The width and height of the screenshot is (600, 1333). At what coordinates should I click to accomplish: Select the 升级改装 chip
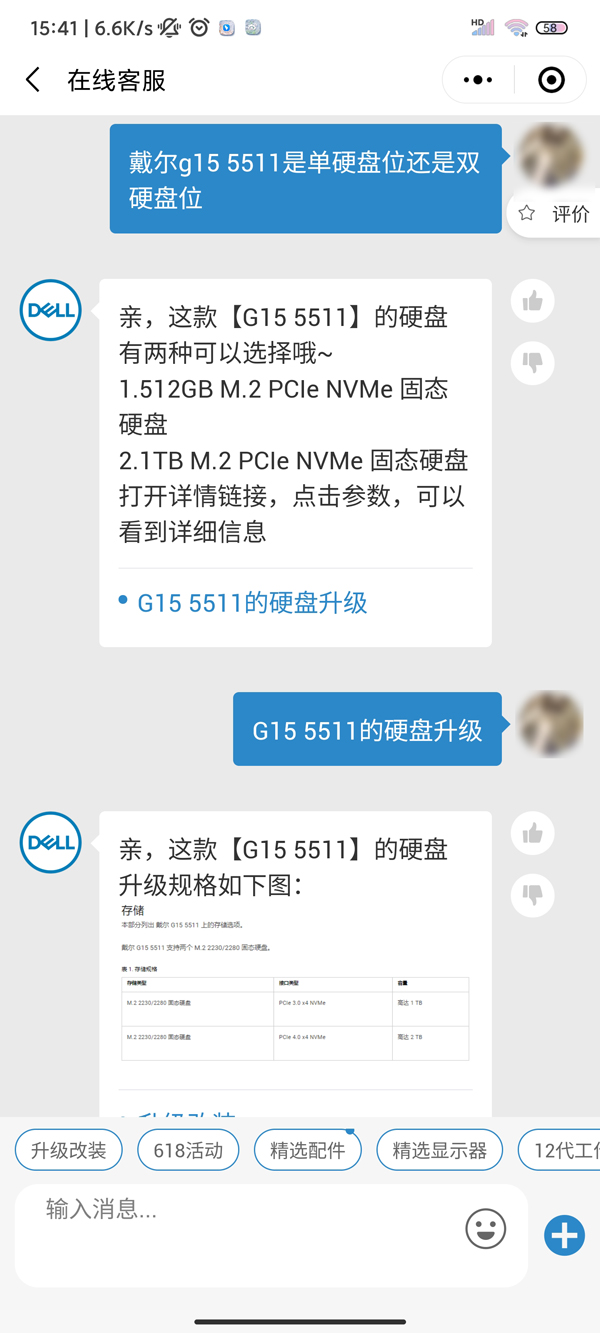coord(68,1150)
